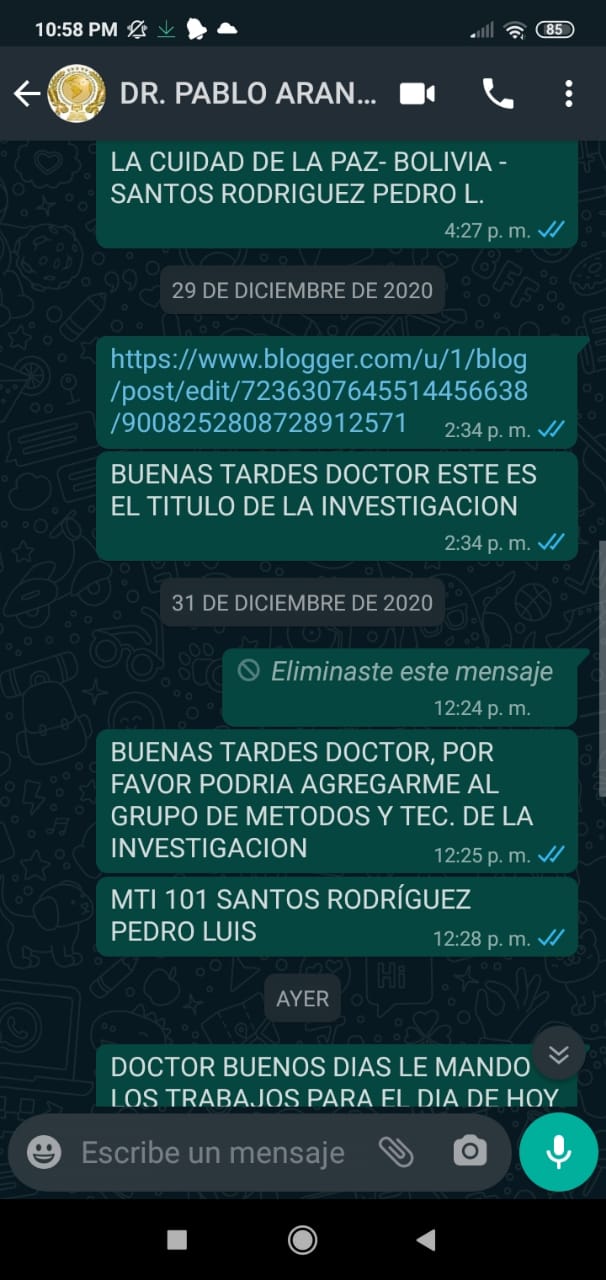The height and width of the screenshot is (1280, 606).
Task: Attach a file with the paperclip
Action: click(x=396, y=1152)
